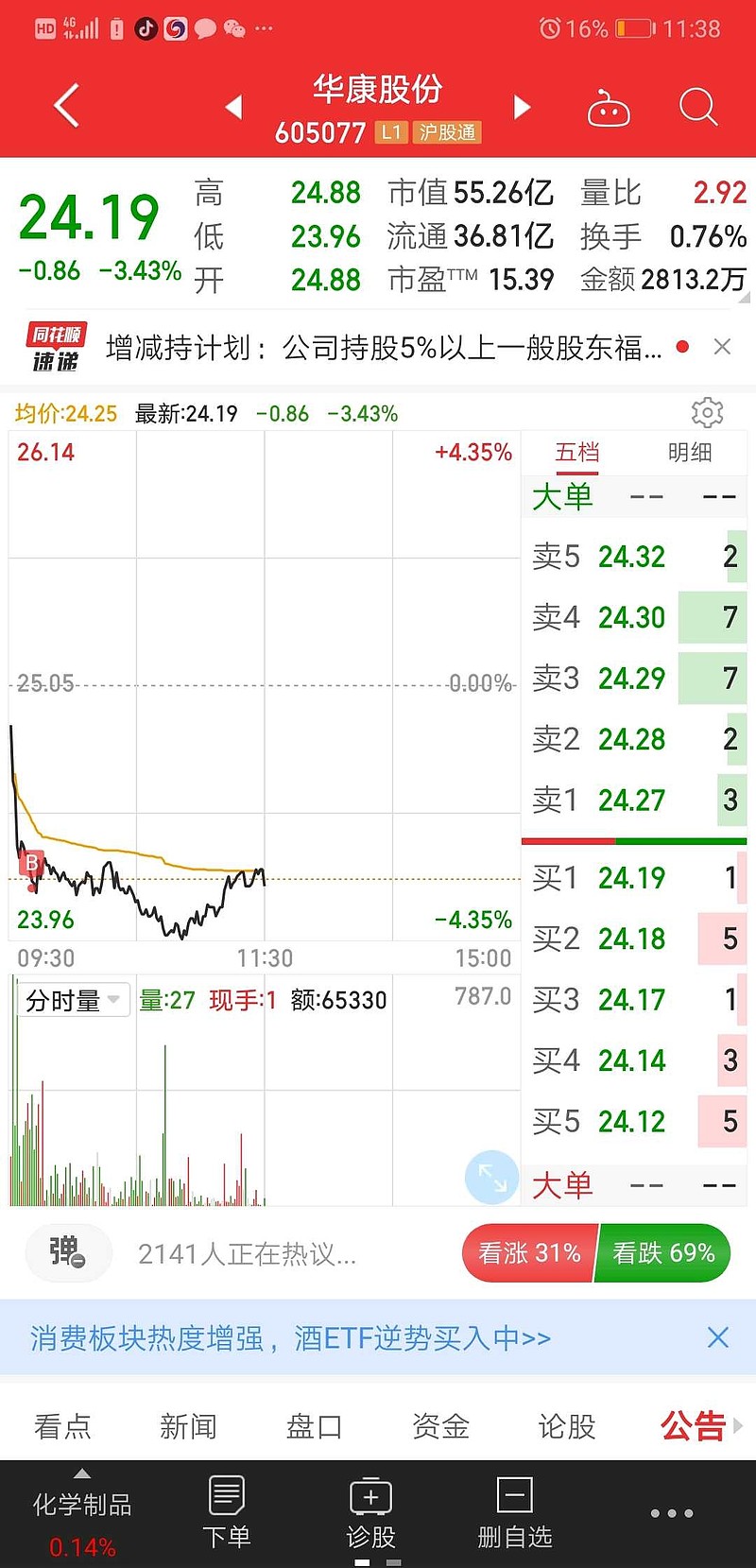Switch to the 明细 tab

click(x=690, y=452)
